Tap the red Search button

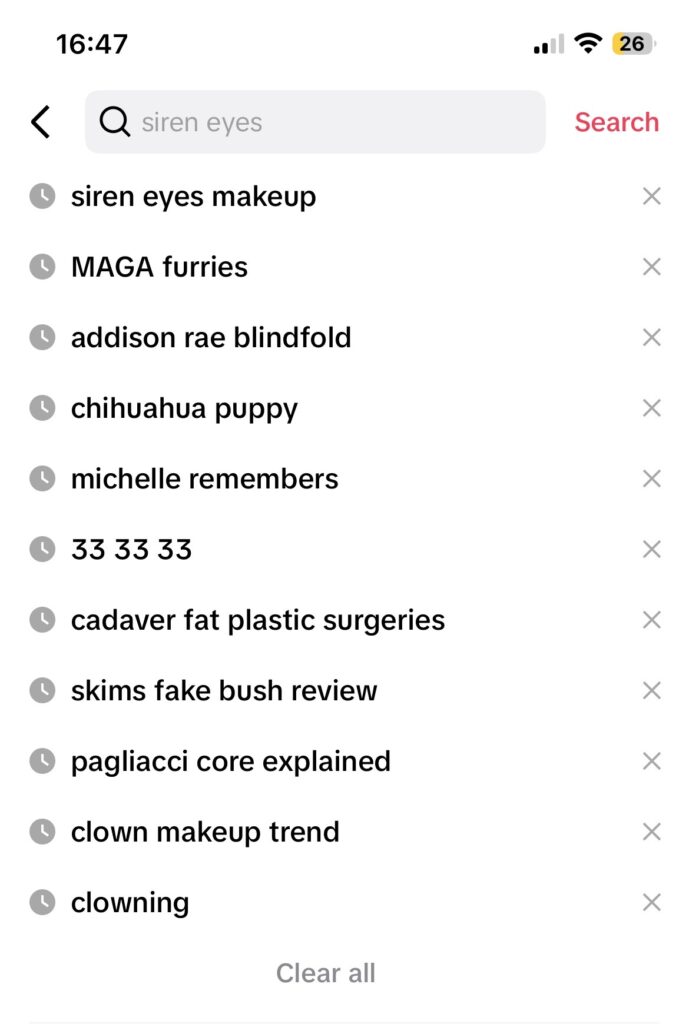pyautogui.click(x=616, y=122)
